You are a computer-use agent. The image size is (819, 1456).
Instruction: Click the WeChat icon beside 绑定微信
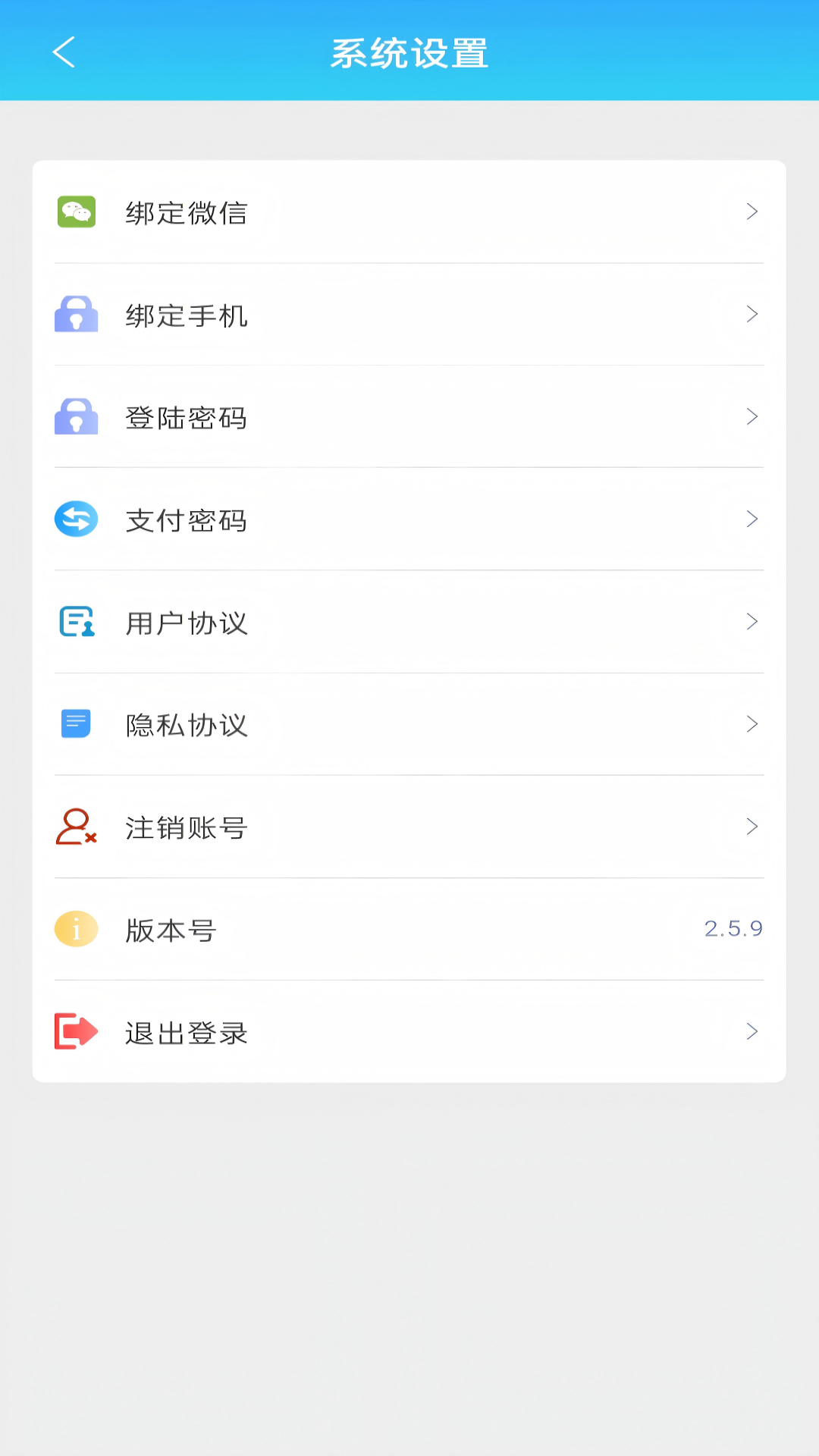tap(76, 212)
